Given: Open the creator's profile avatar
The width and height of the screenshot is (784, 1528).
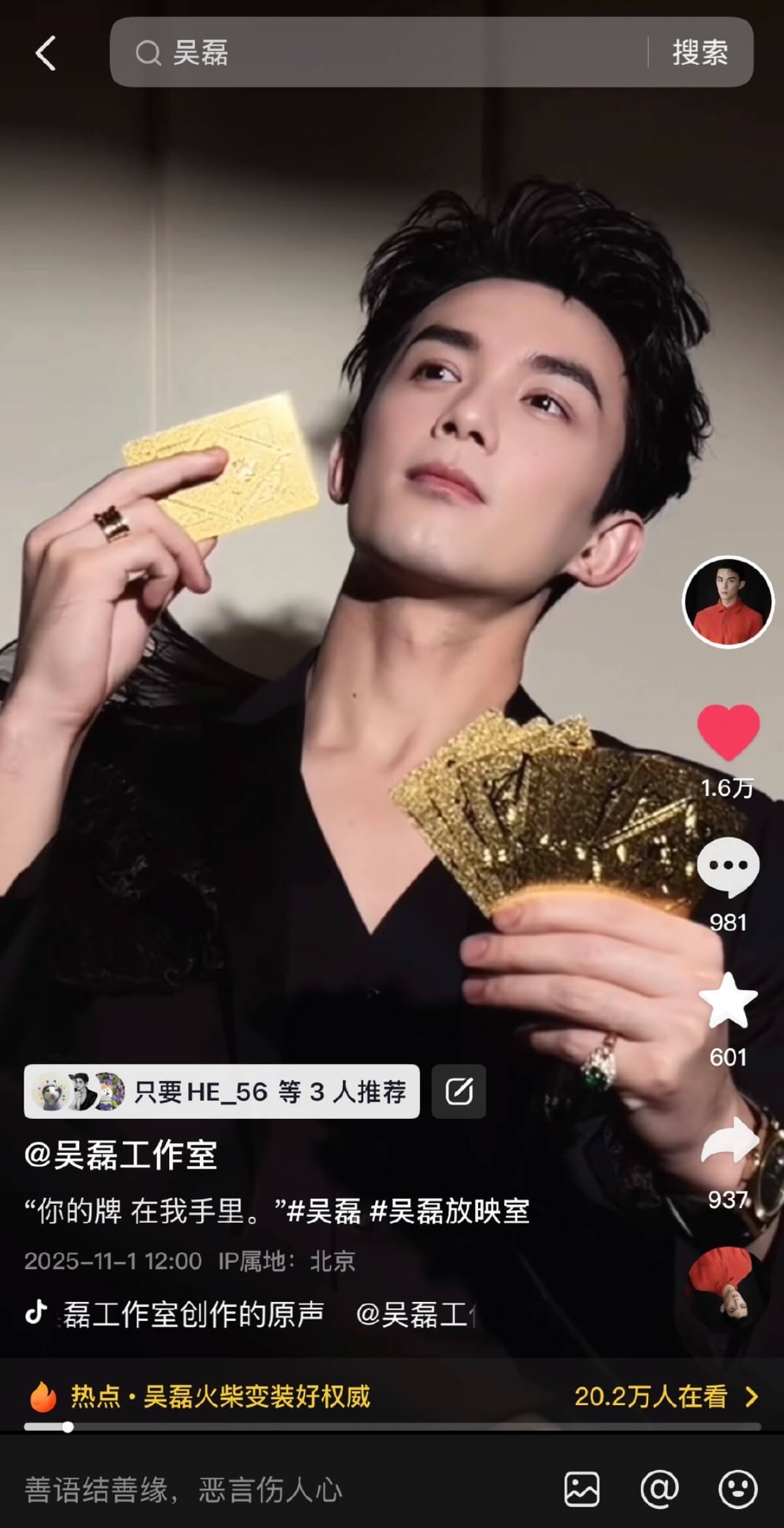Looking at the screenshot, I should [x=727, y=602].
